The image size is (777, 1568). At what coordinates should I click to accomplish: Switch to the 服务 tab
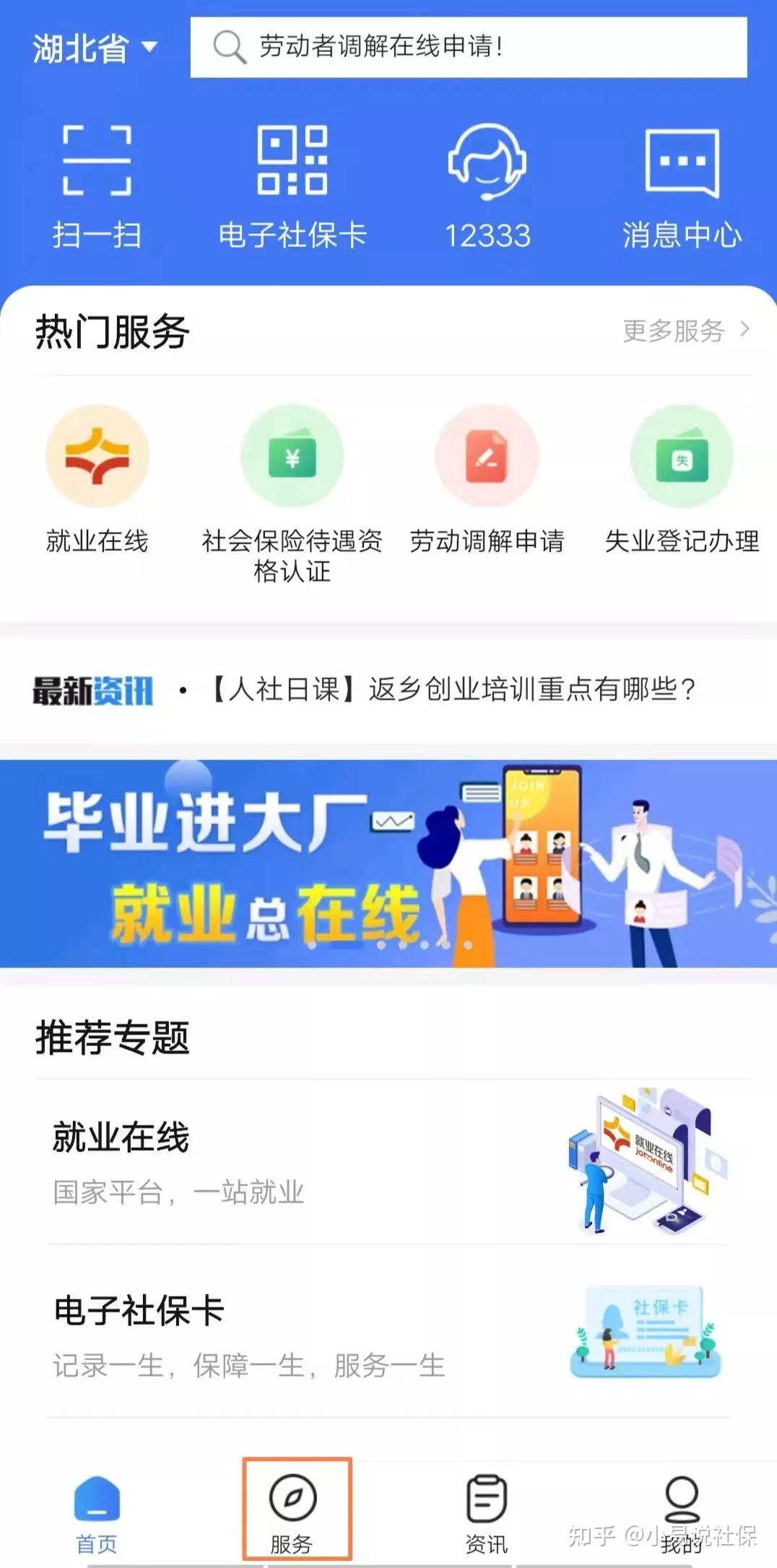coord(292,1512)
